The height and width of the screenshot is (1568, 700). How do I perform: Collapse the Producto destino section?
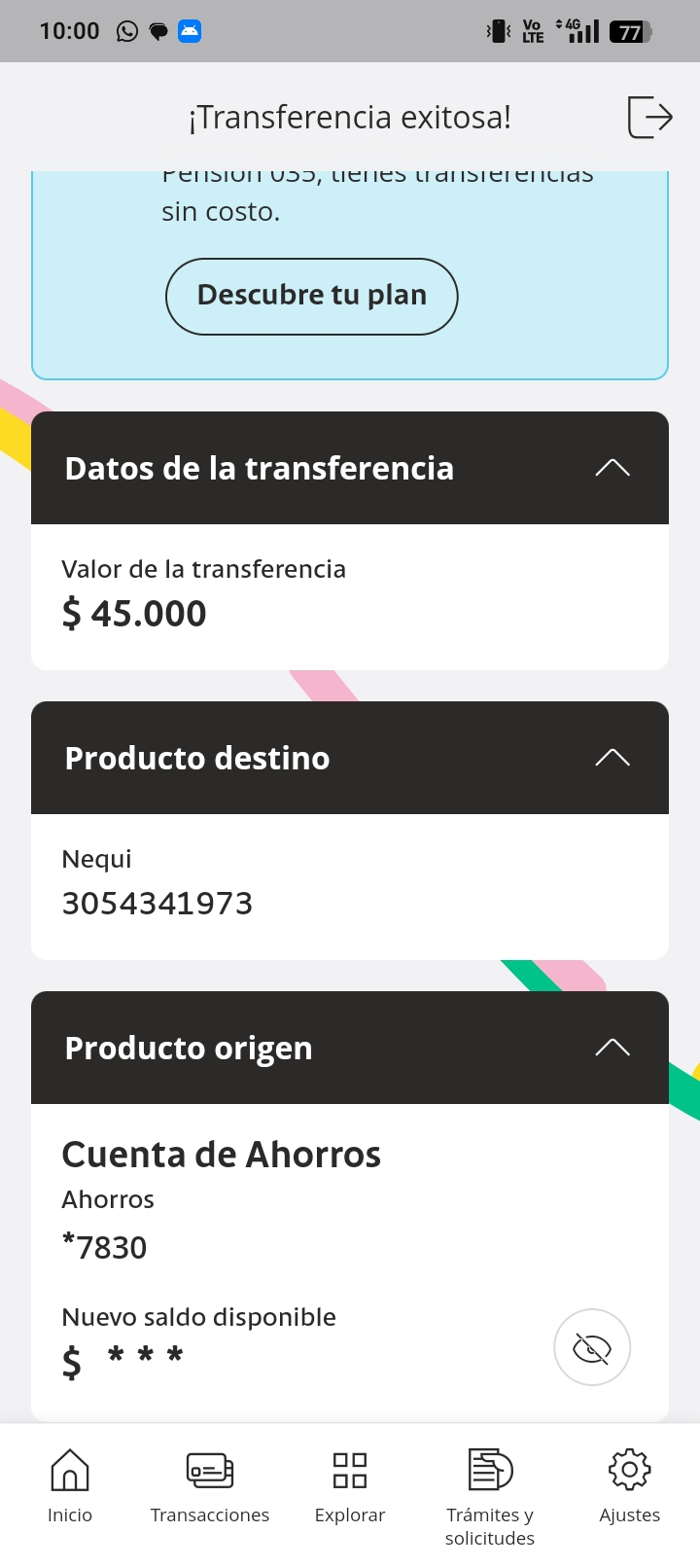click(x=612, y=758)
